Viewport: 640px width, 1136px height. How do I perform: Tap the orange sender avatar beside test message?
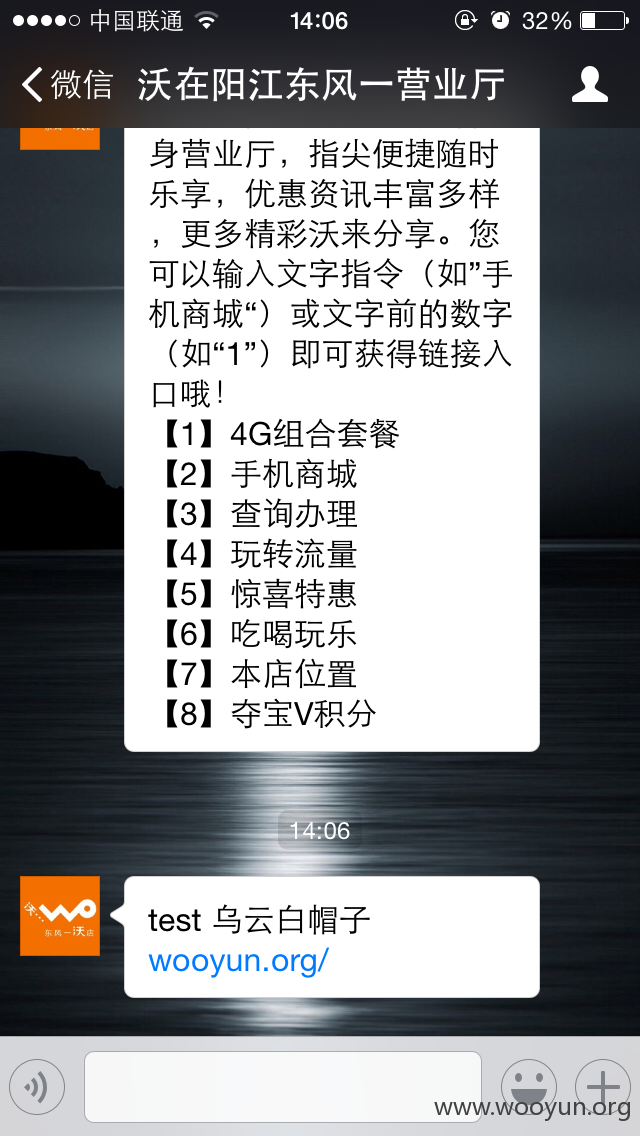(59, 916)
